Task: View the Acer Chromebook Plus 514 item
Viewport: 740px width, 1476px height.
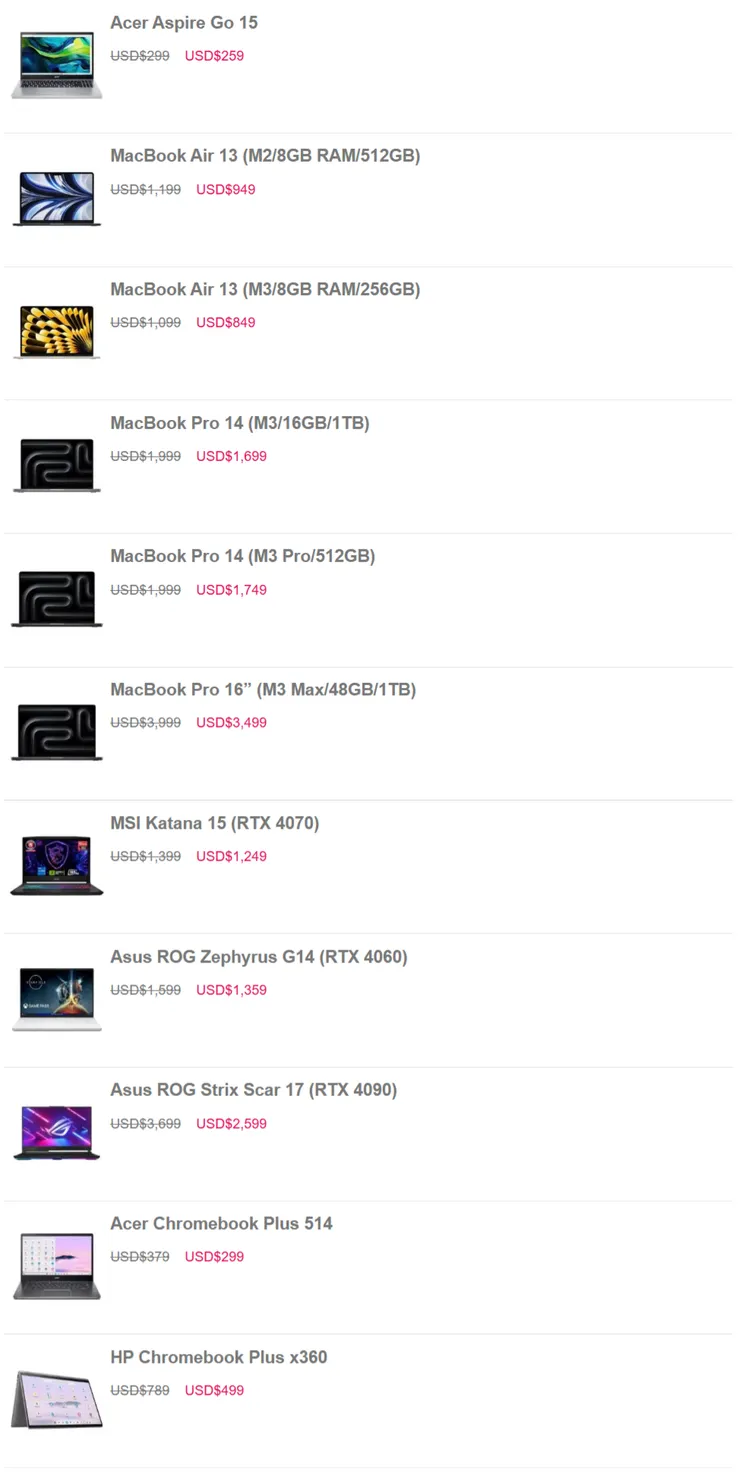Action: coord(221,1223)
